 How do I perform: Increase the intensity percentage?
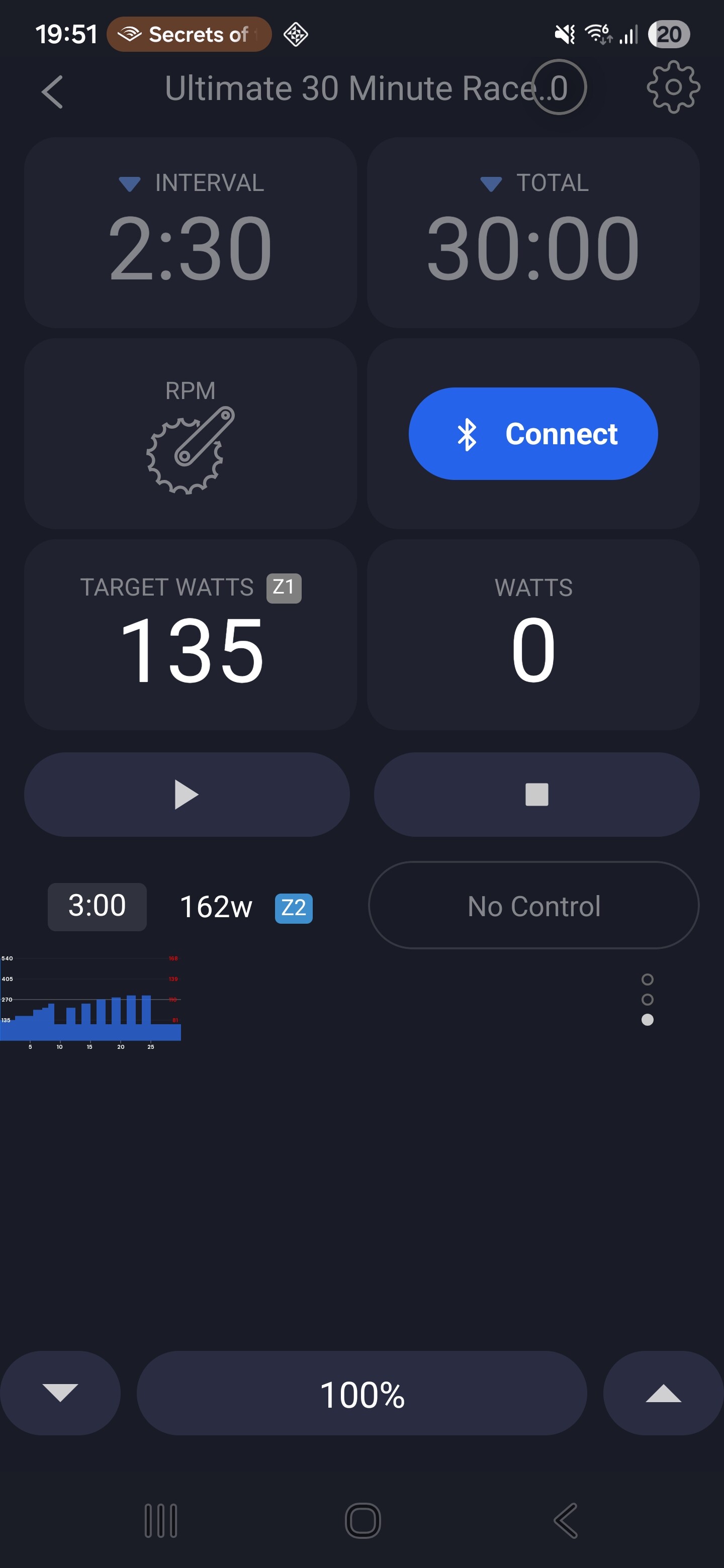click(663, 1393)
